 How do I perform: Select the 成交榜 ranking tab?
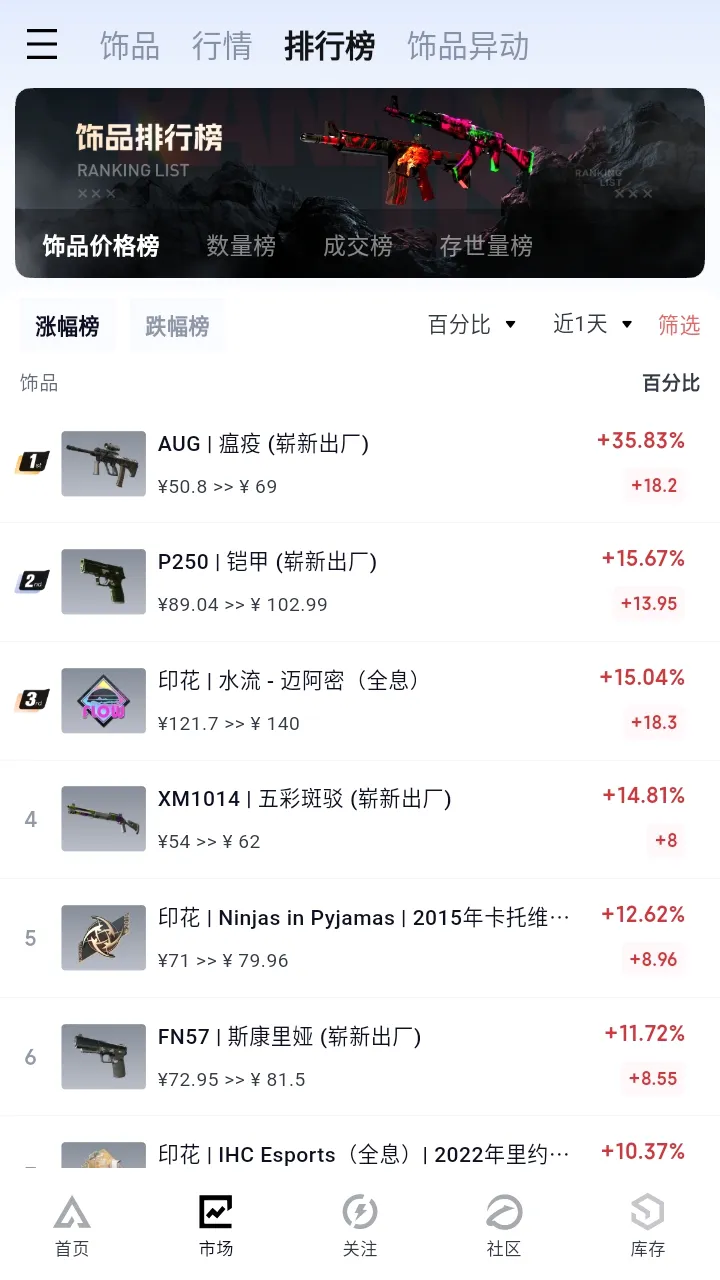[x=358, y=246]
